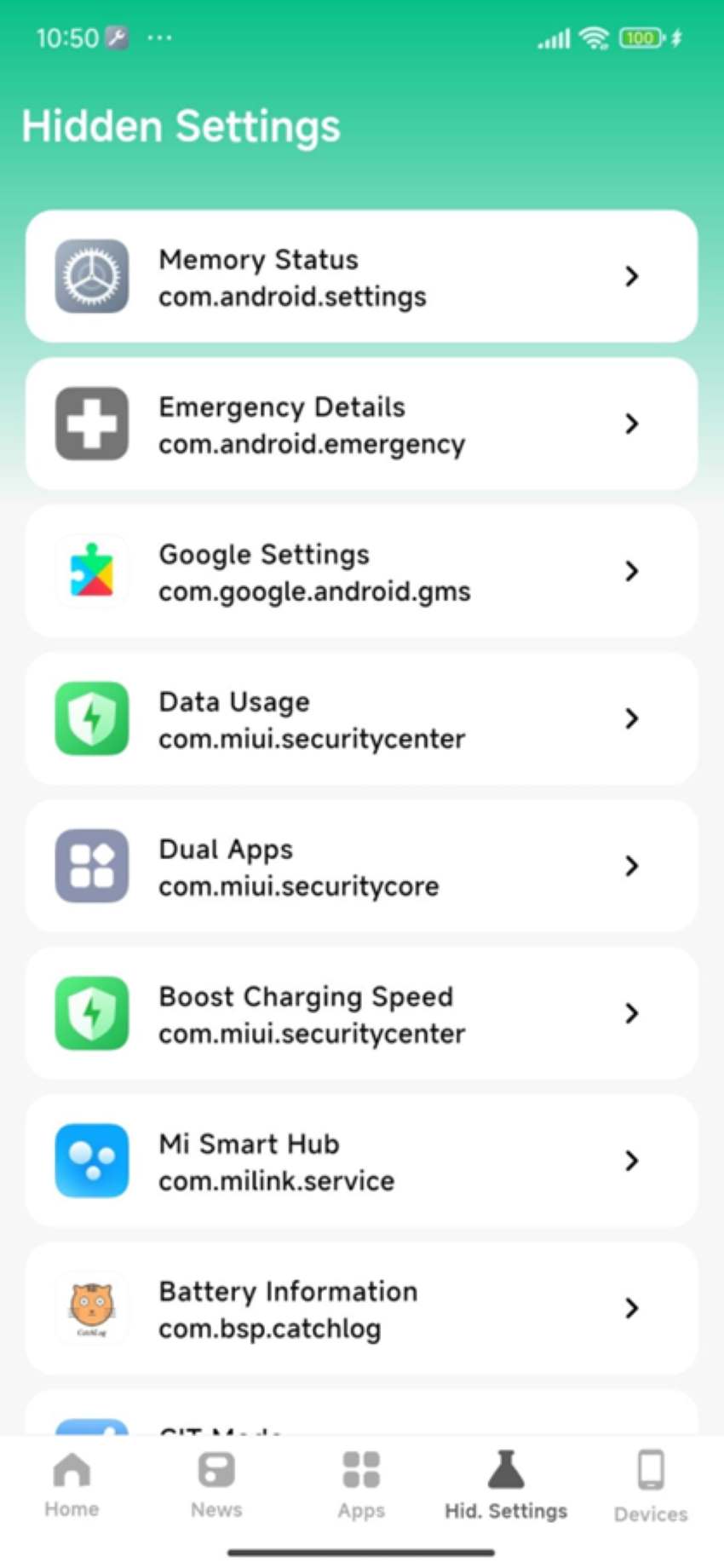Open the Devices tab
The height and width of the screenshot is (1568, 724).
651,1484
